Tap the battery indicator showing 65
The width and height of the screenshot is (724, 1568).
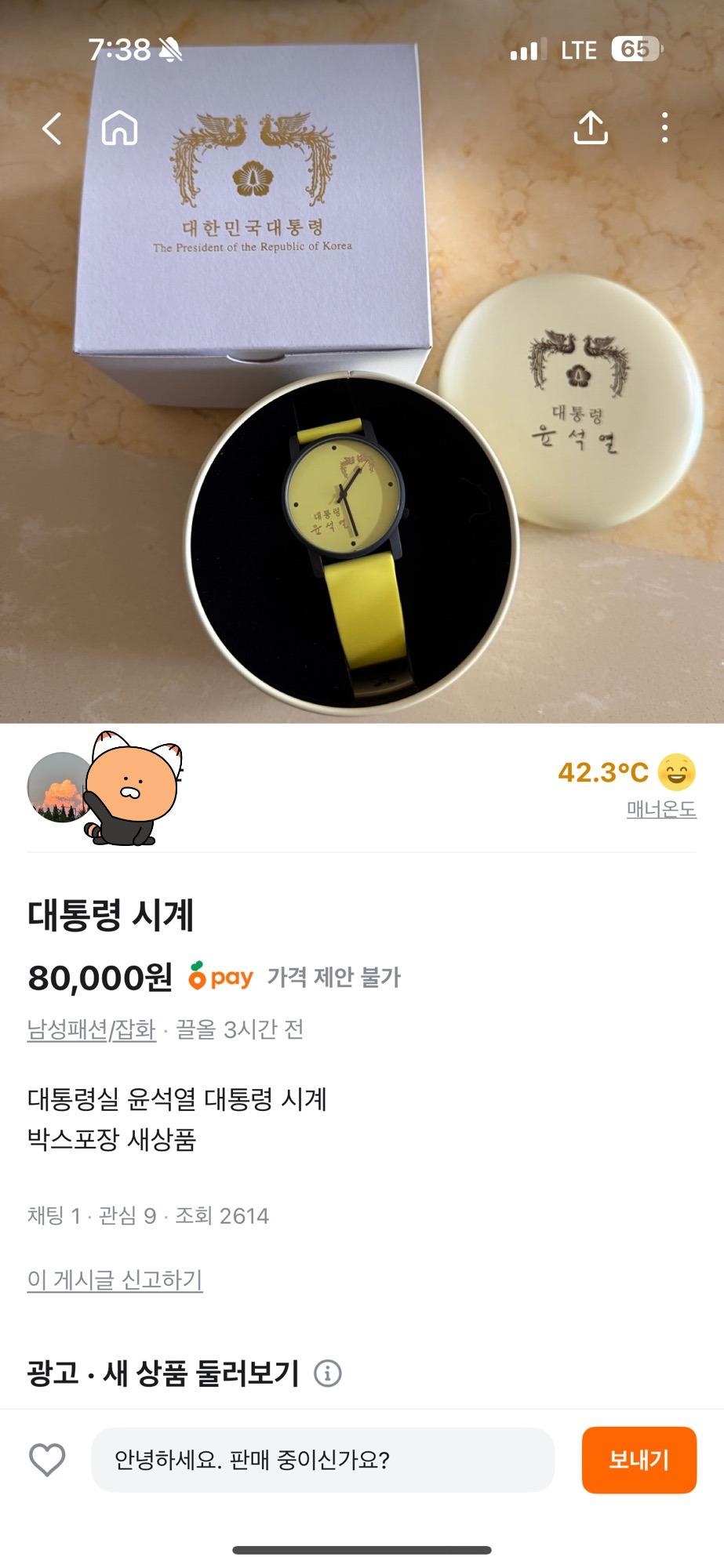635,49
